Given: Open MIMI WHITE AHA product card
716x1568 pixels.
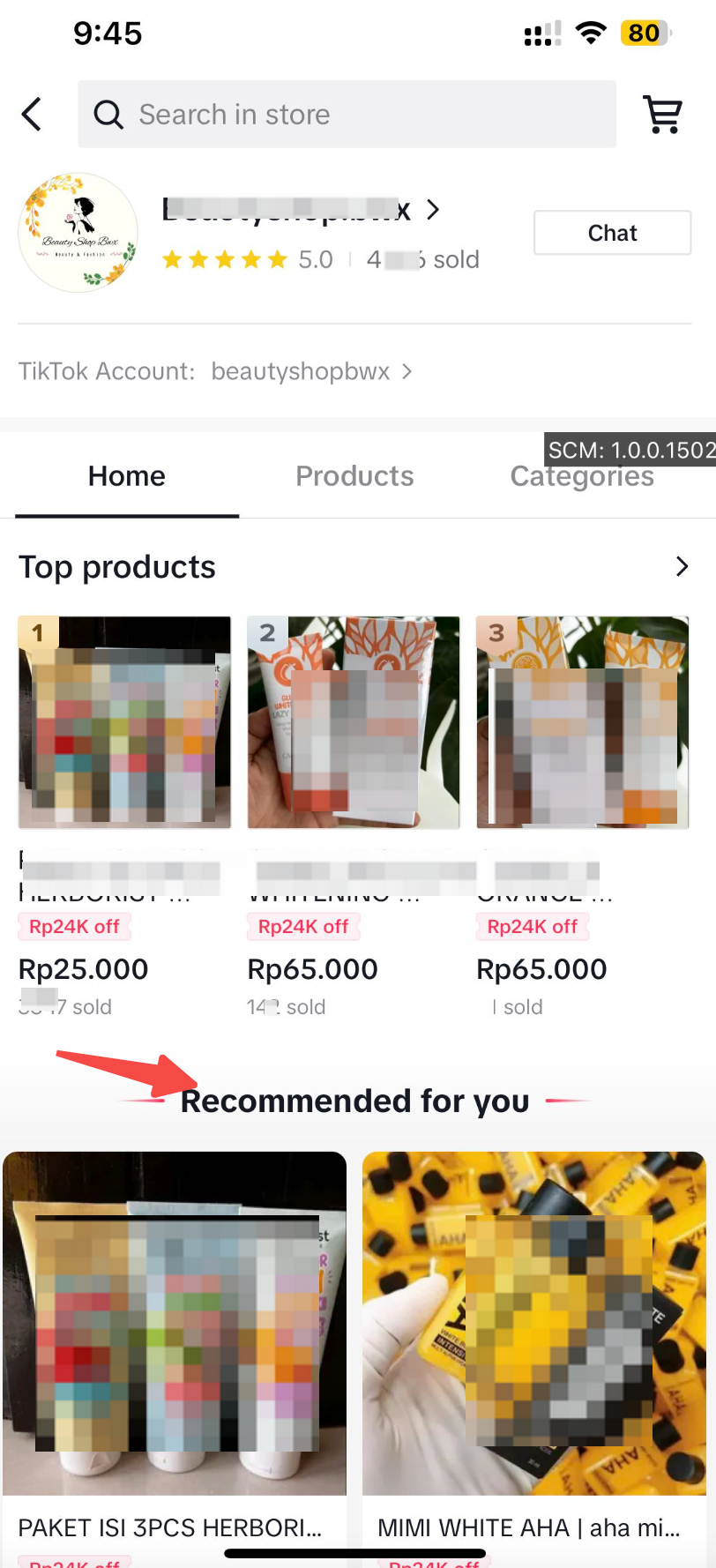Looking at the screenshot, I should click(534, 1323).
